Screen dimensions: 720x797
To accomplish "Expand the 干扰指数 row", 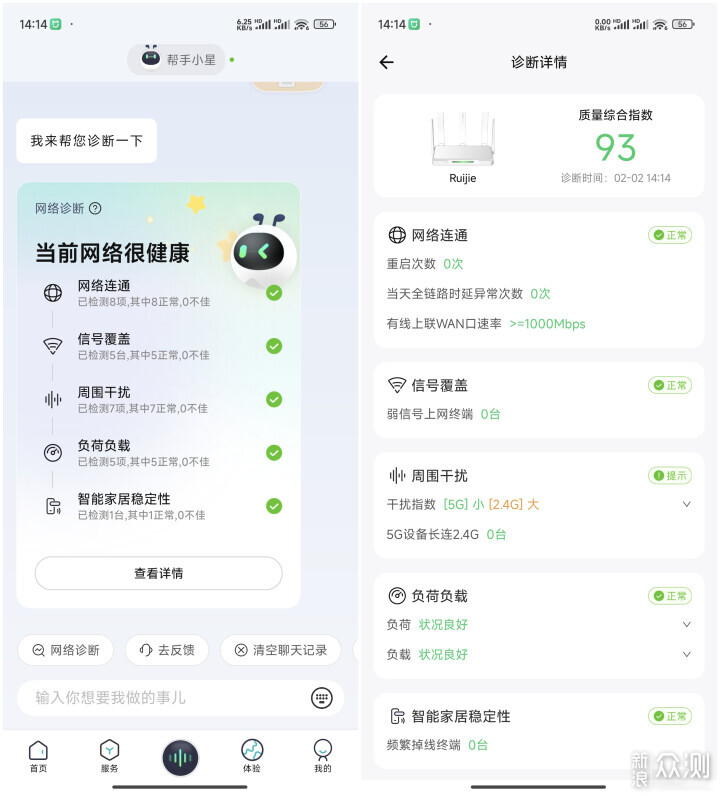I will click(x=686, y=504).
